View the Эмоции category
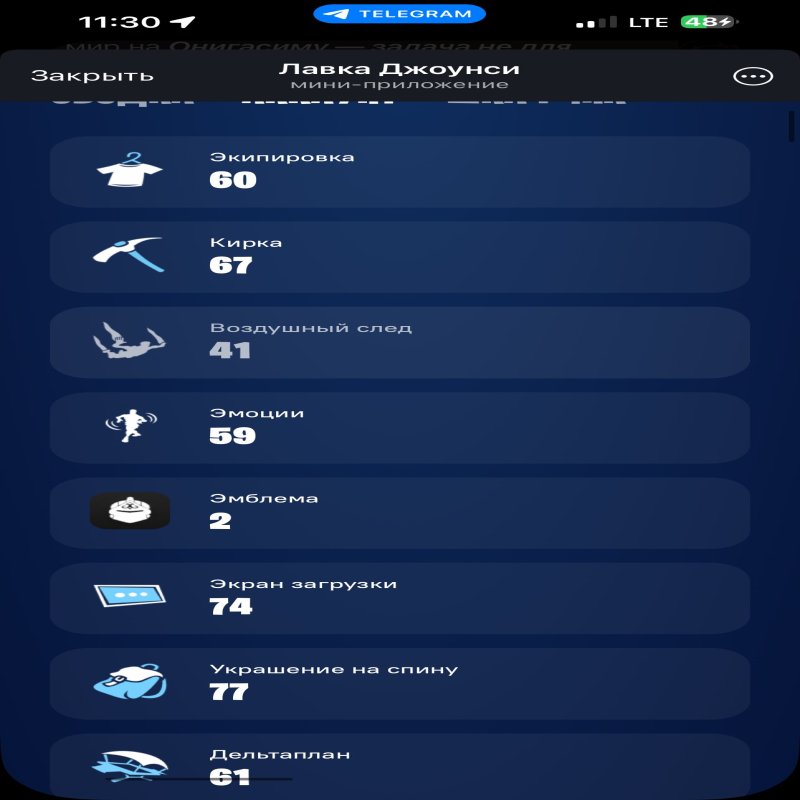Viewport: 800px width, 800px height. point(399,427)
